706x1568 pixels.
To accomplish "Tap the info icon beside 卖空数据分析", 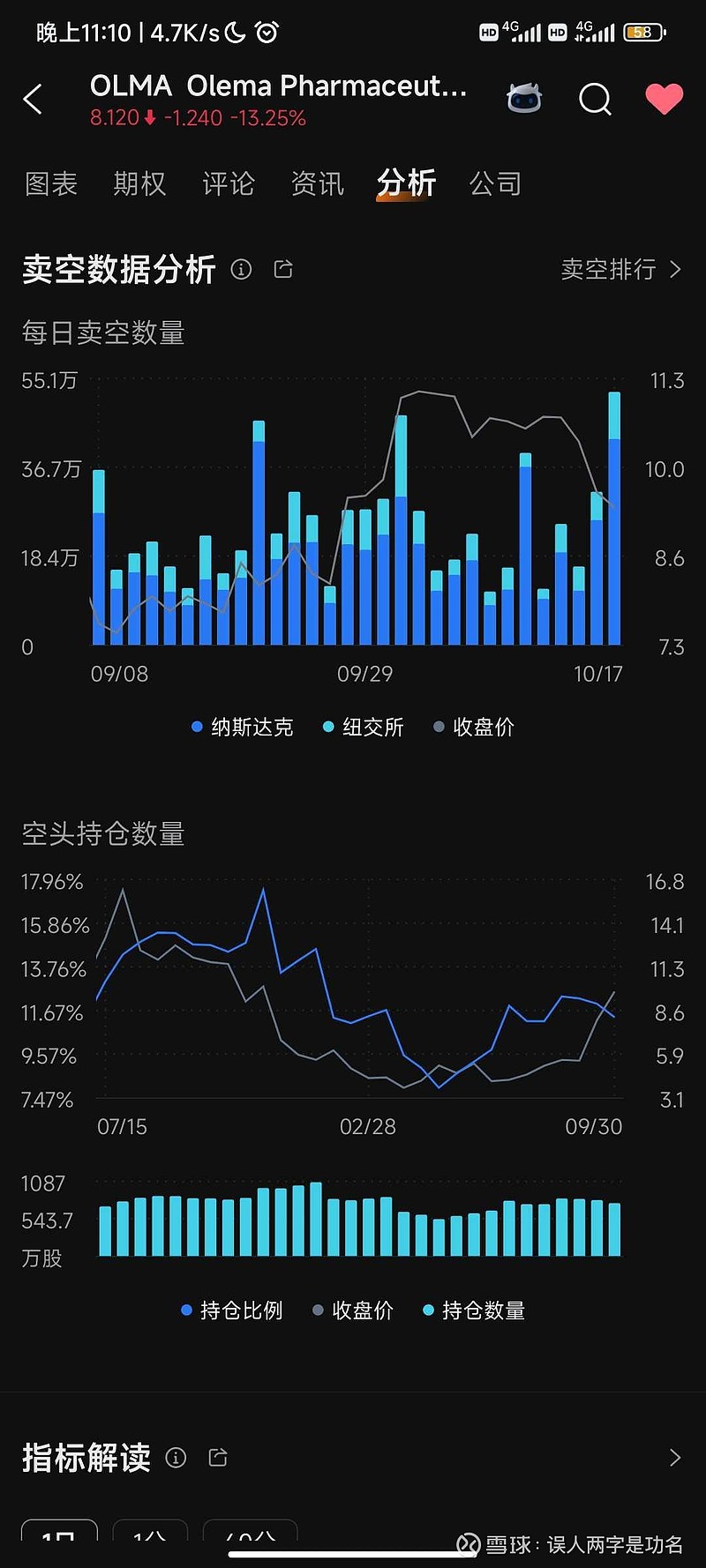I will point(241,270).
